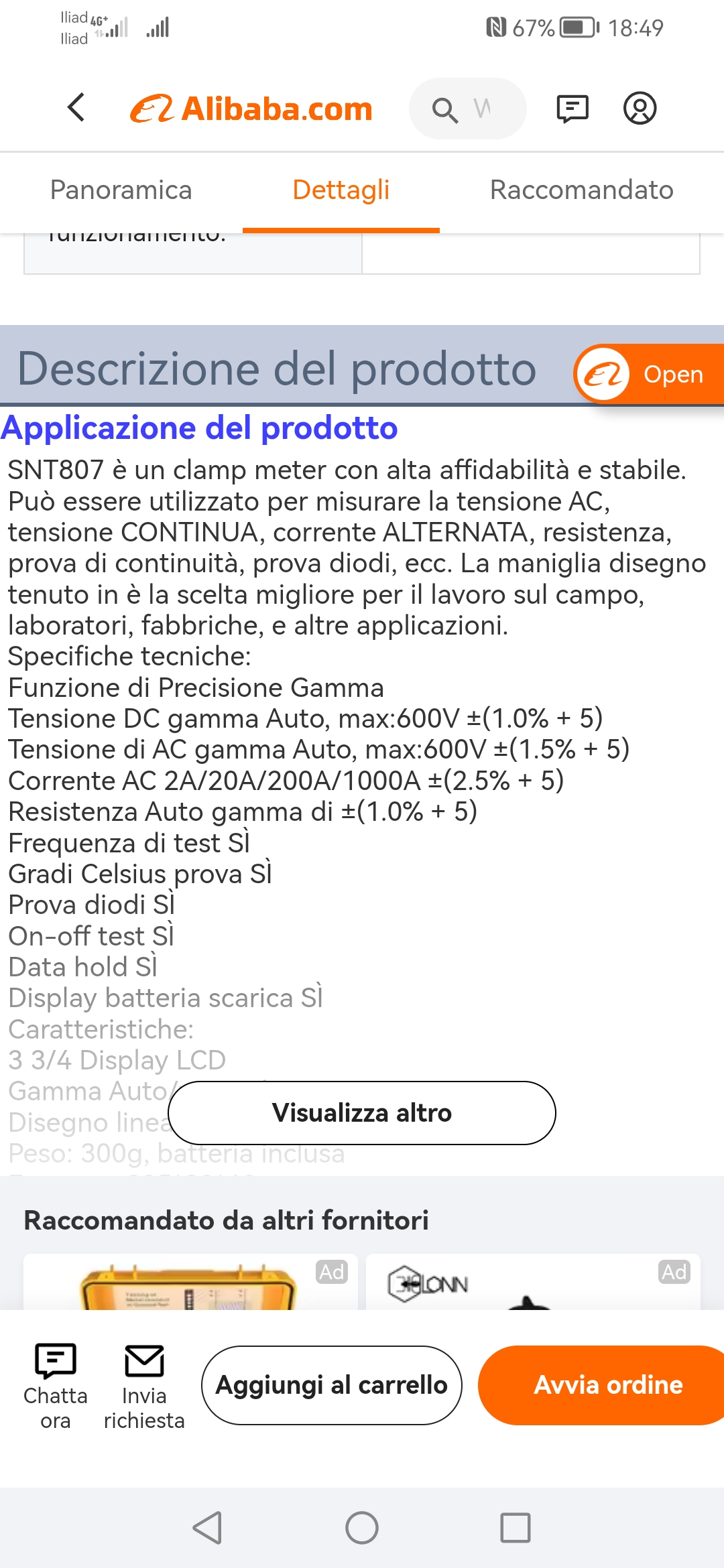Go to the system home screen
Image resolution: width=724 pixels, height=1568 pixels.
362,1528
